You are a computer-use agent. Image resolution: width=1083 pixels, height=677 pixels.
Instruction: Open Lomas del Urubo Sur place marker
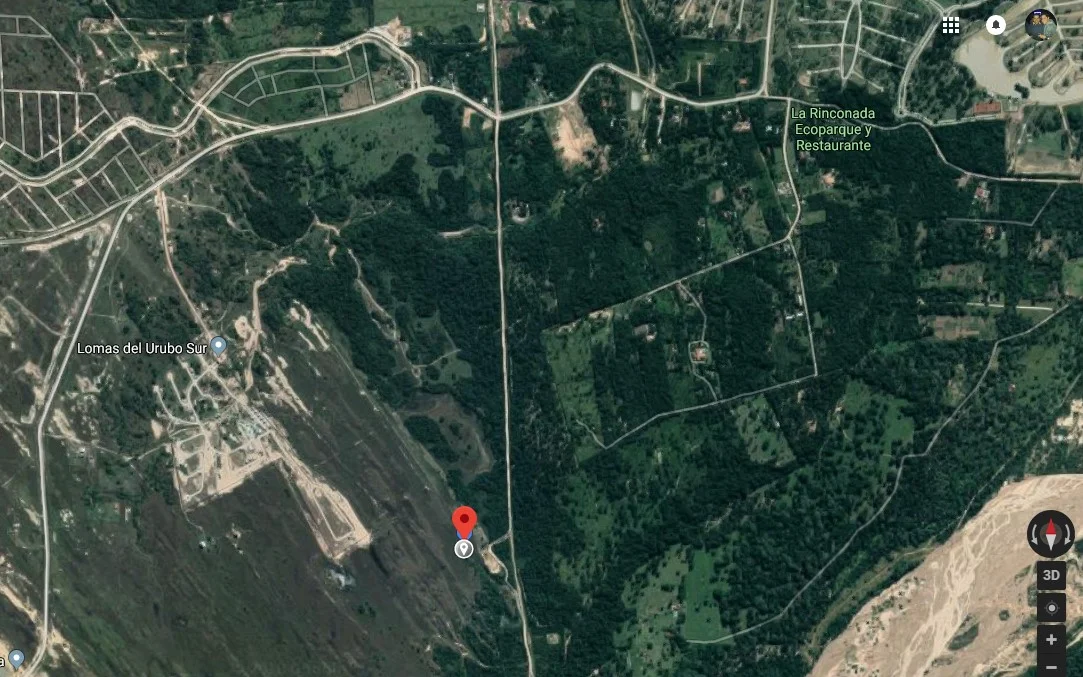point(218,346)
